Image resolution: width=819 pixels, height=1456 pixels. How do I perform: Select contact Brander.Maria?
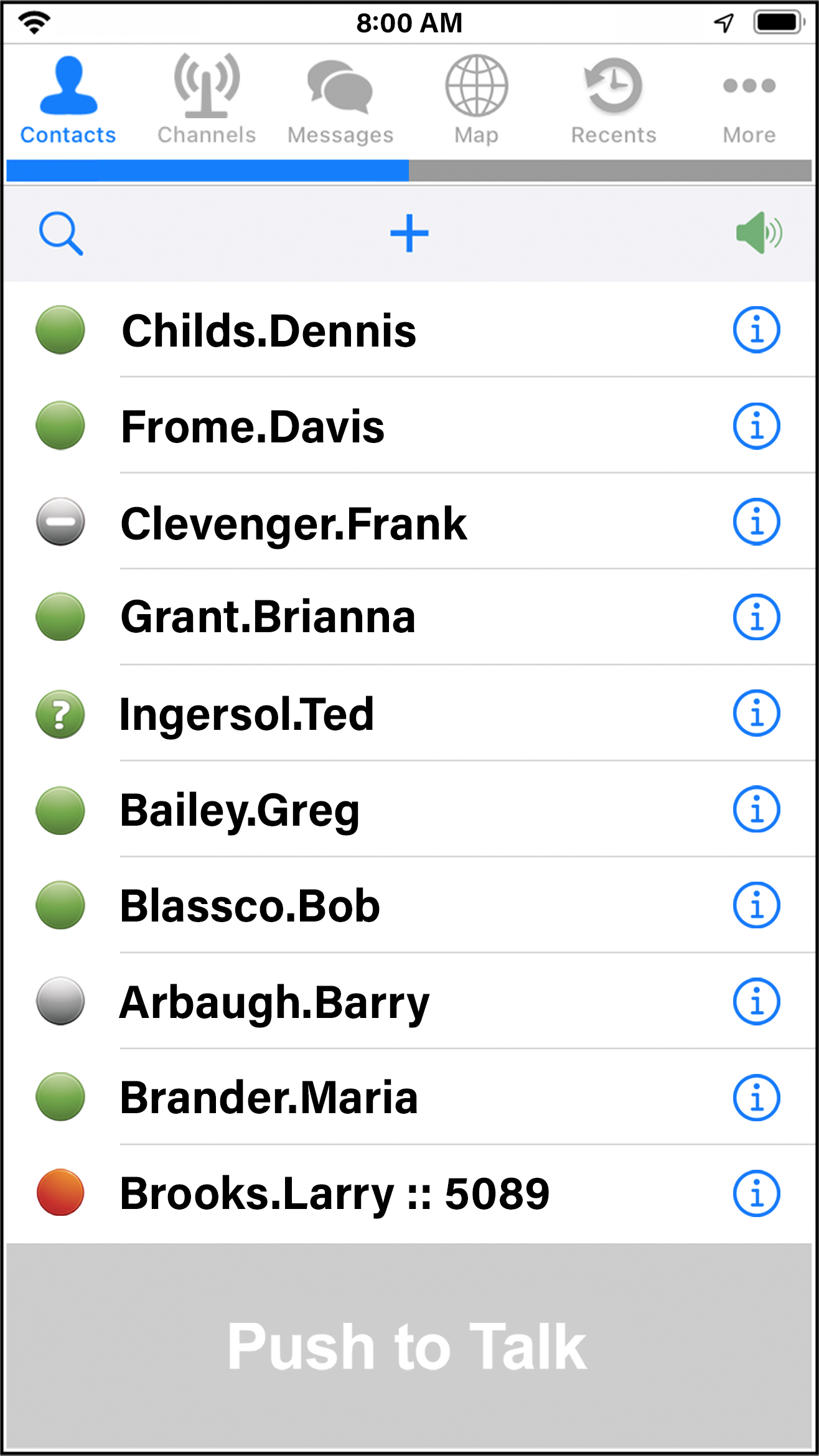point(269,1098)
